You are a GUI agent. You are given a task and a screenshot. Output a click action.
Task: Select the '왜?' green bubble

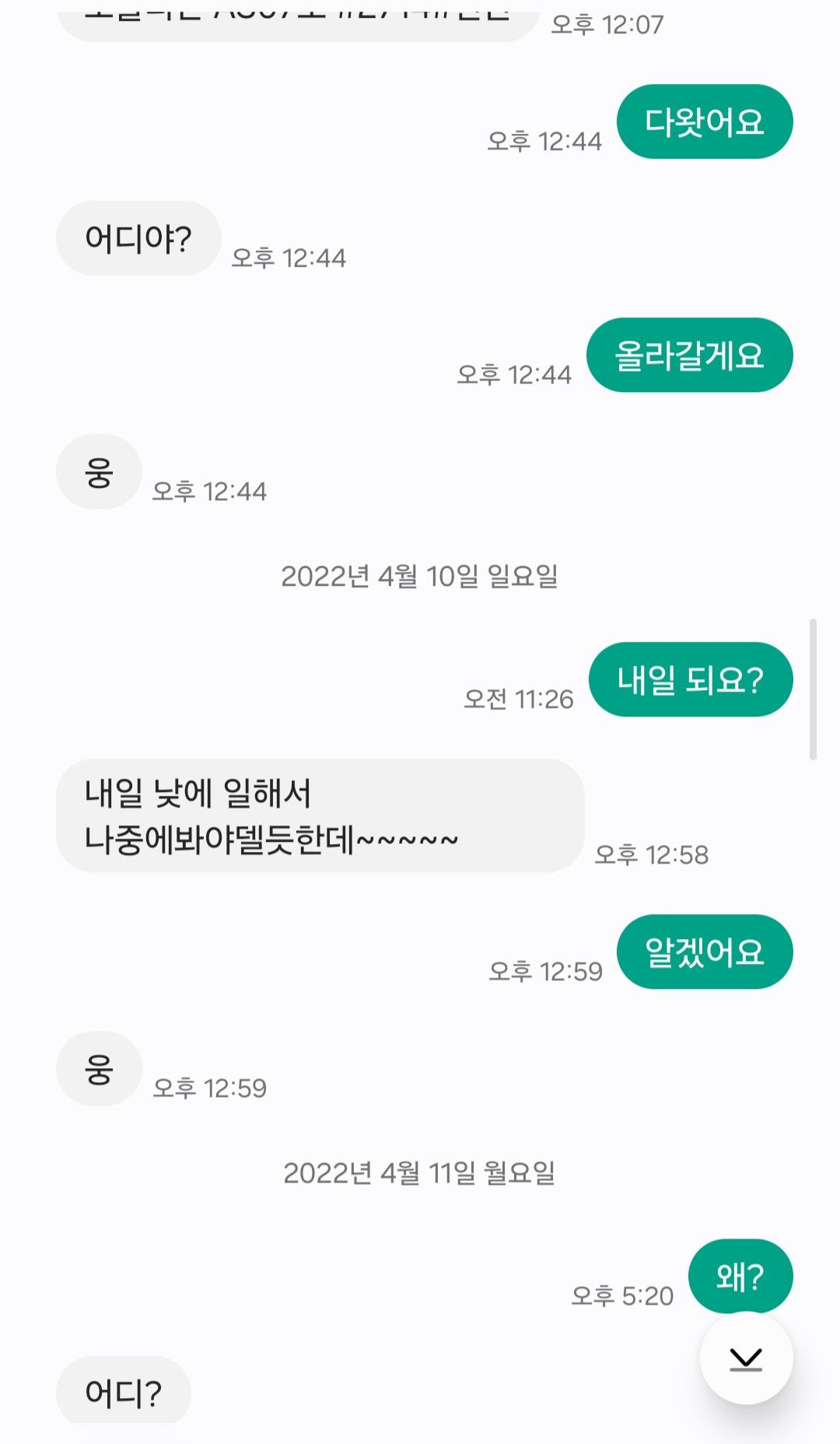click(737, 1275)
